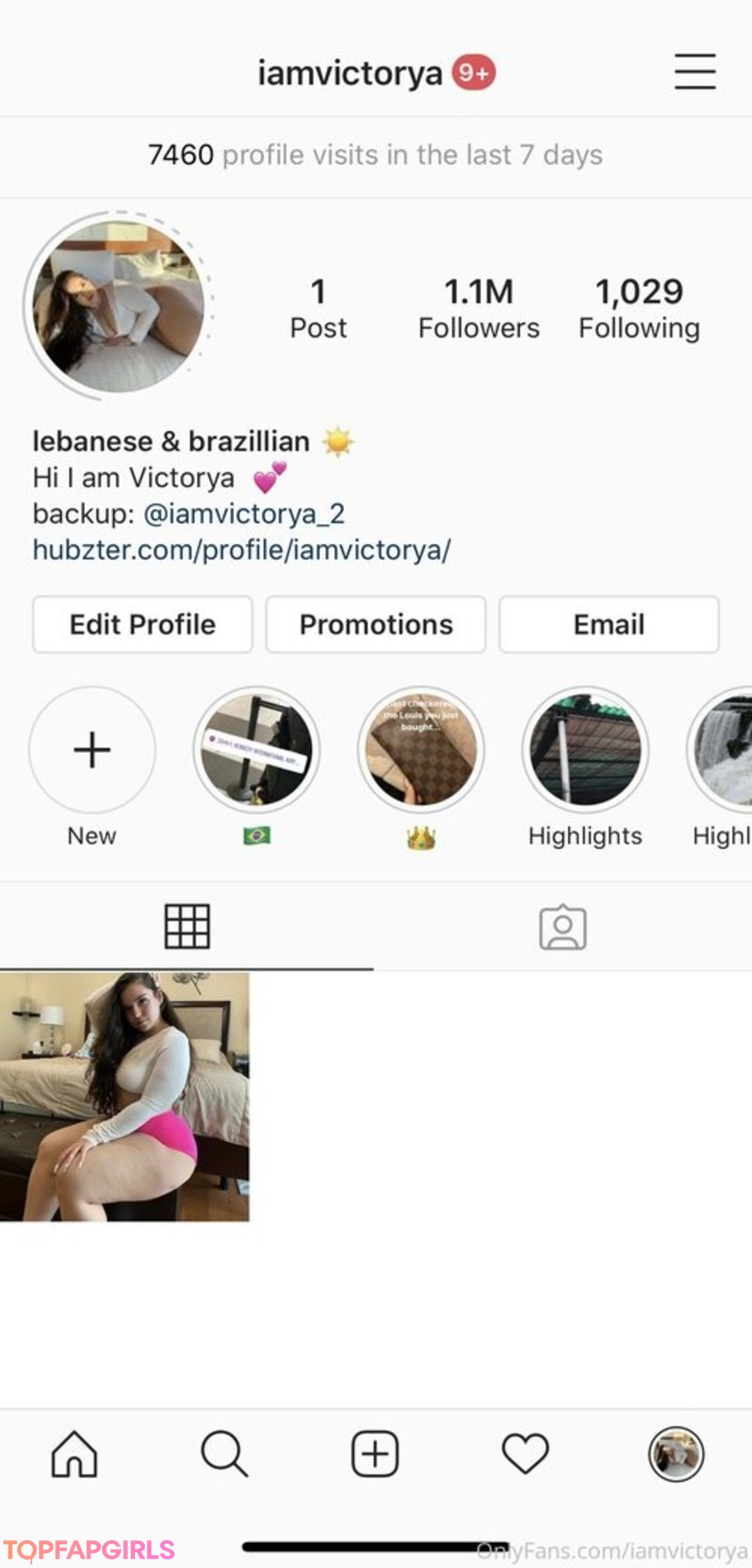The height and width of the screenshot is (1568, 752).
Task: Open the profile picture story
Action: coord(118,306)
